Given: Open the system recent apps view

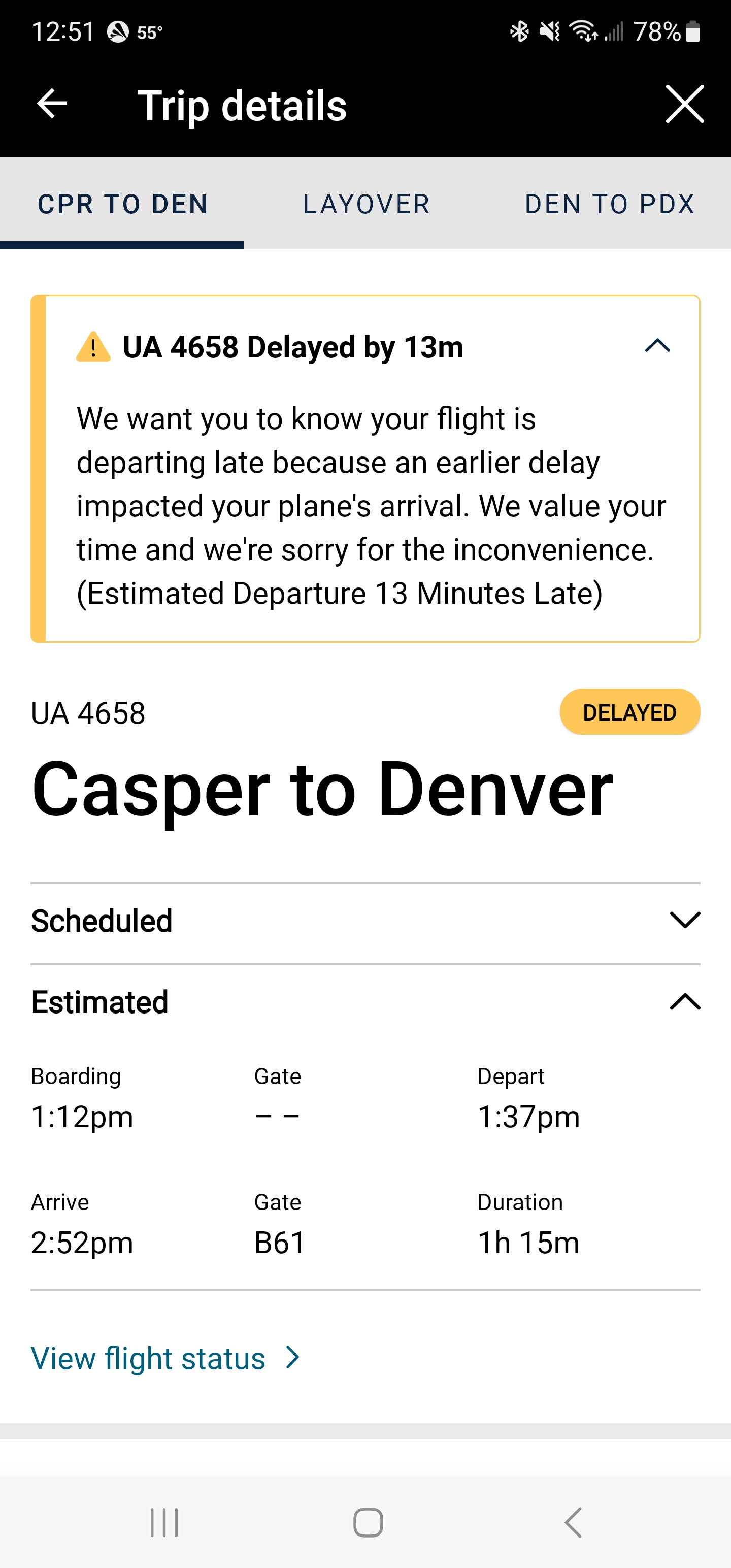Looking at the screenshot, I should coord(164,1522).
